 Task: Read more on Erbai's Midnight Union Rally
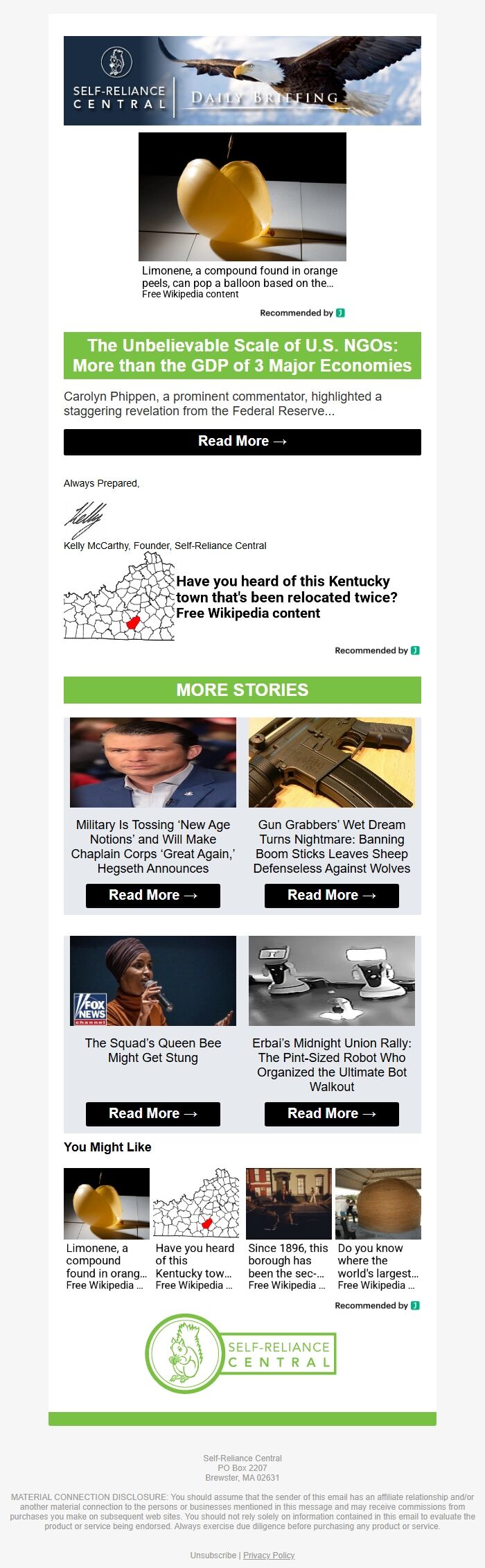click(331, 1113)
